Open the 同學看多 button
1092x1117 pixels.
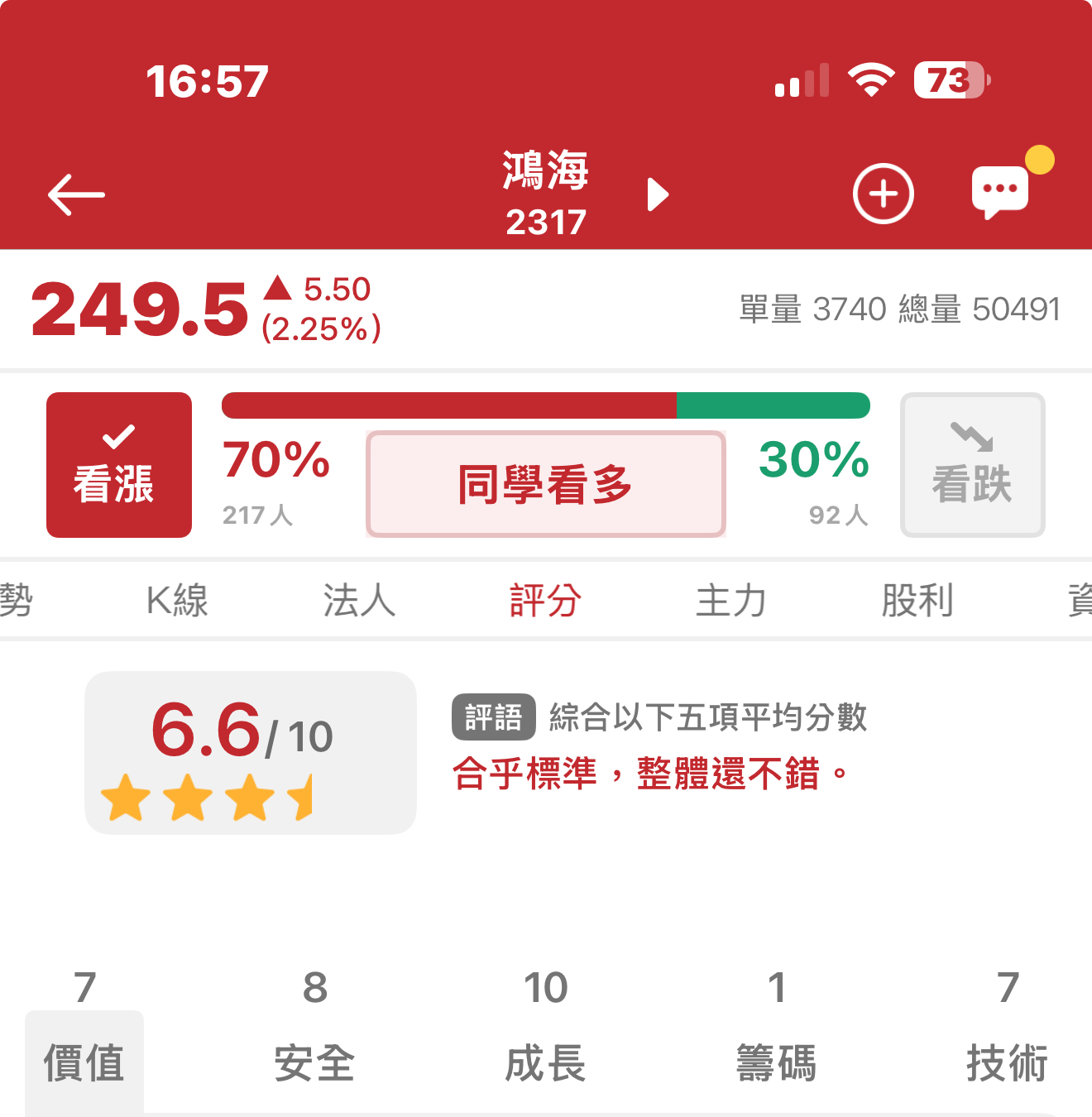point(546,484)
